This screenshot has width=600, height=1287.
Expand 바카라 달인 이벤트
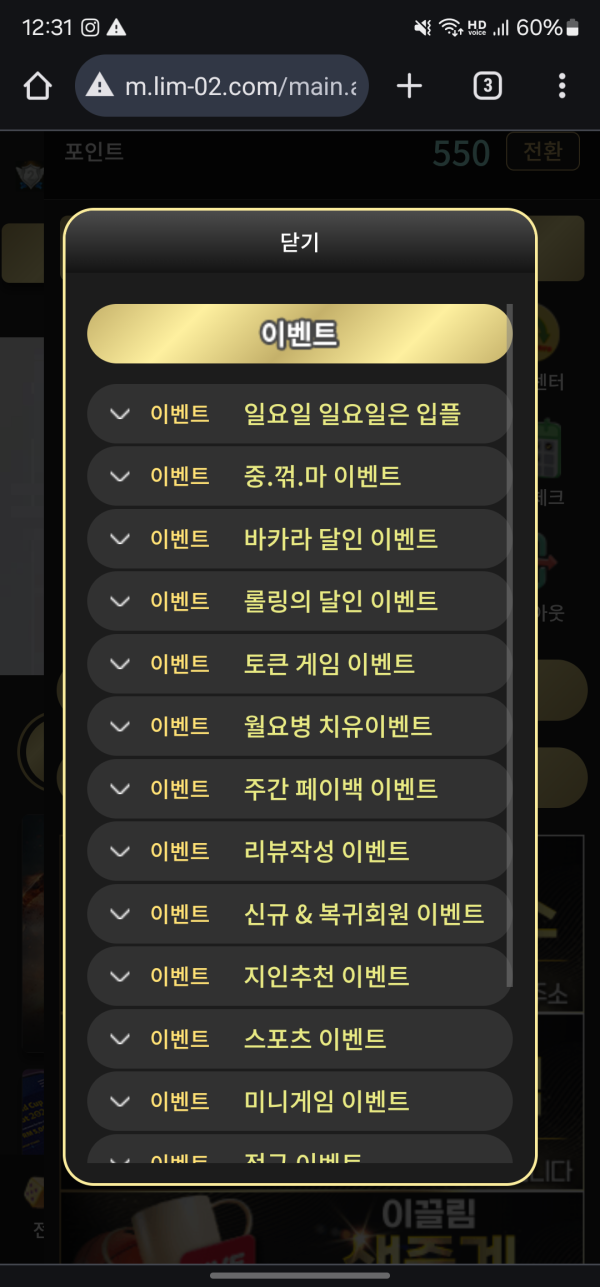[300, 539]
